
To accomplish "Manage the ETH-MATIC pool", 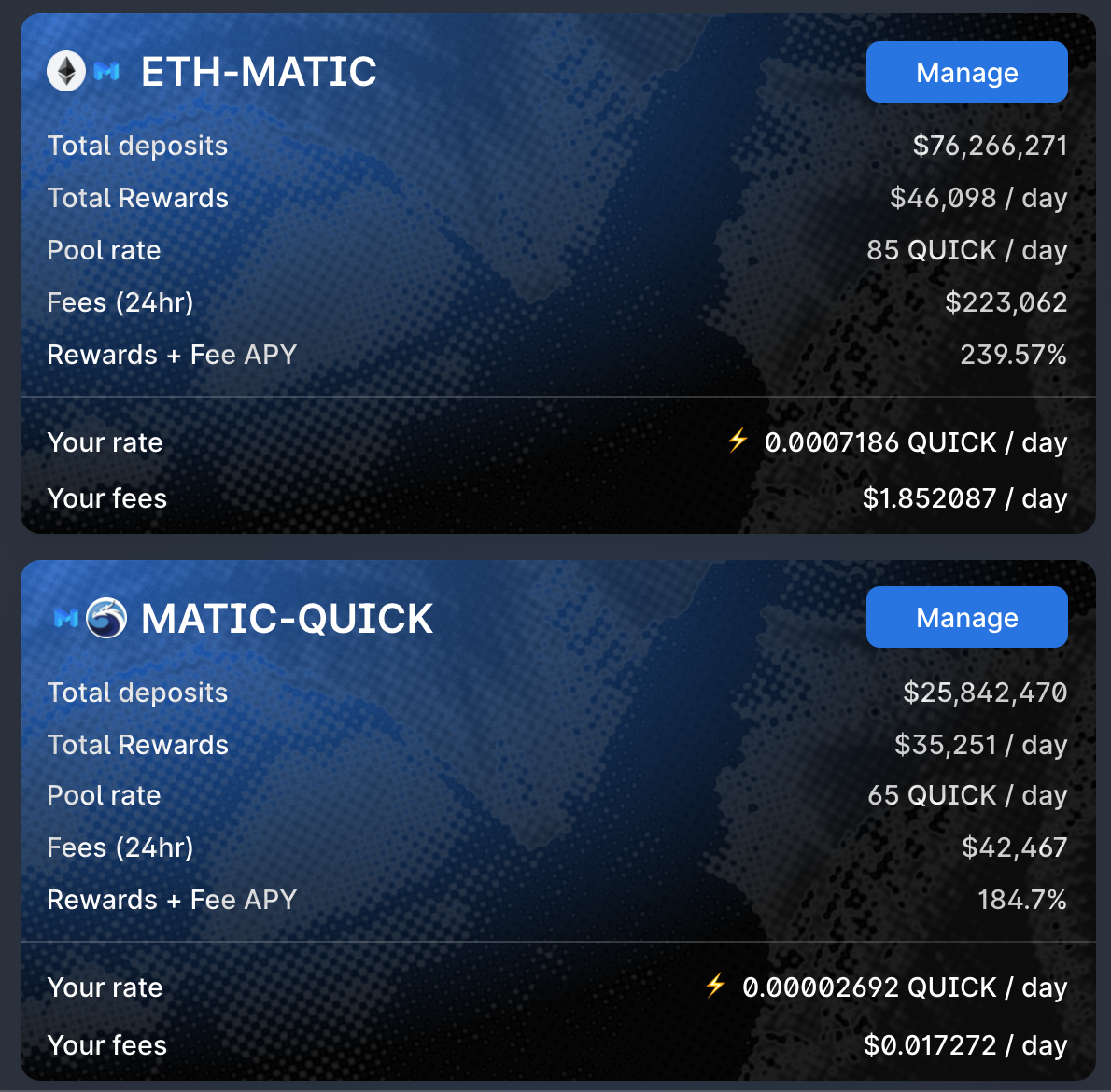I will (x=966, y=72).
